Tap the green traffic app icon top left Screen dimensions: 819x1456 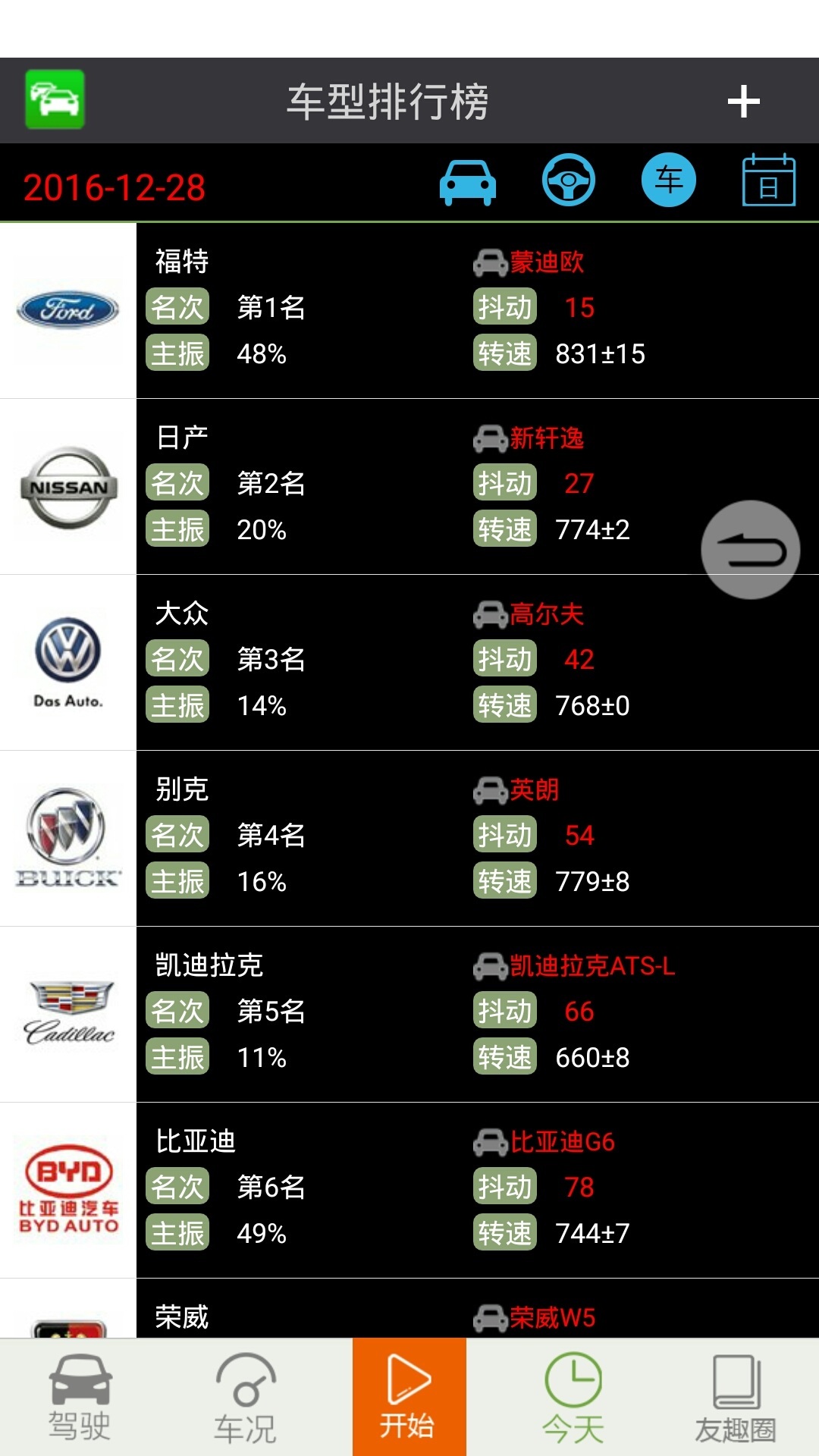coord(54,99)
